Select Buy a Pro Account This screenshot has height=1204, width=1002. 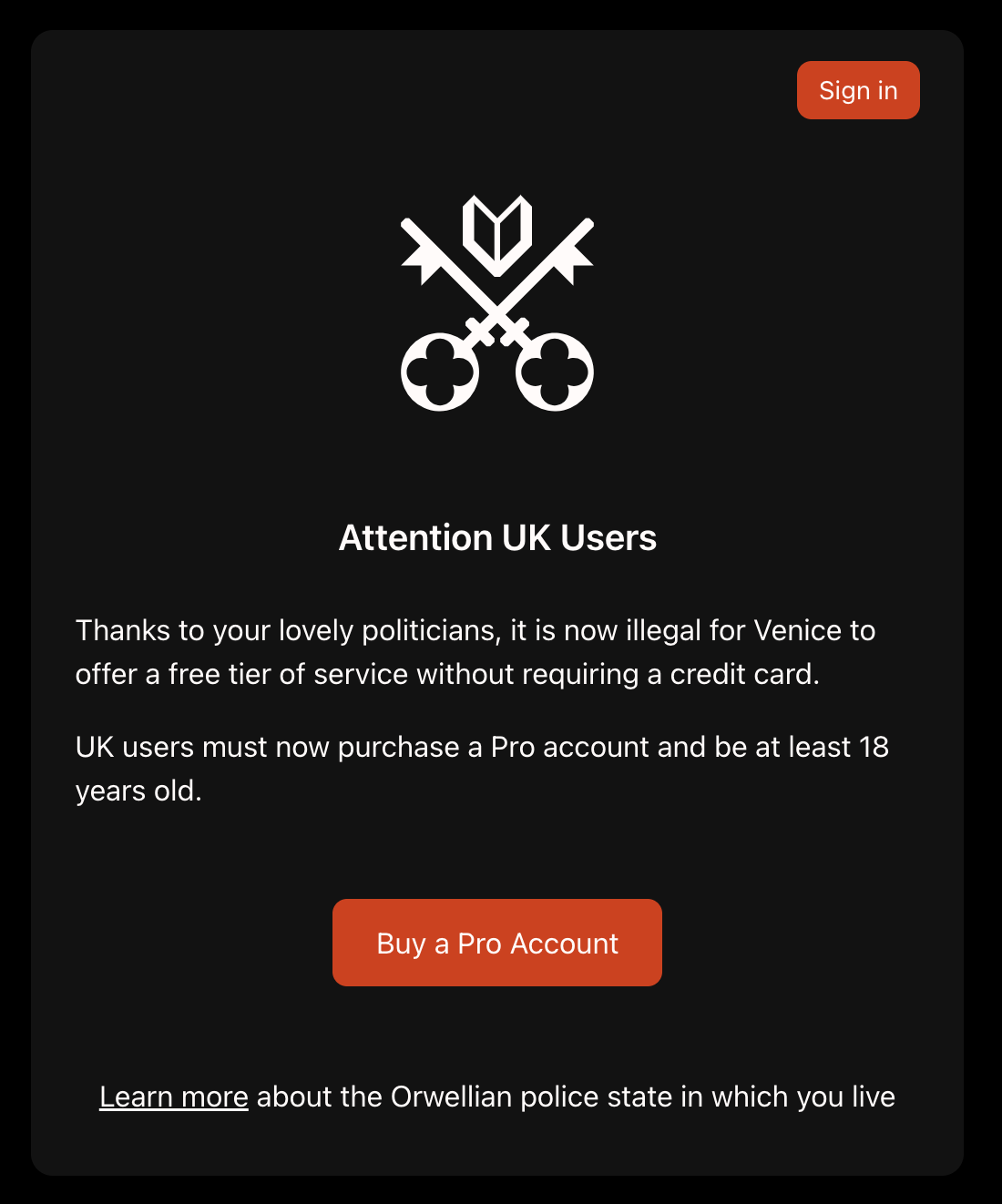pos(497,943)
